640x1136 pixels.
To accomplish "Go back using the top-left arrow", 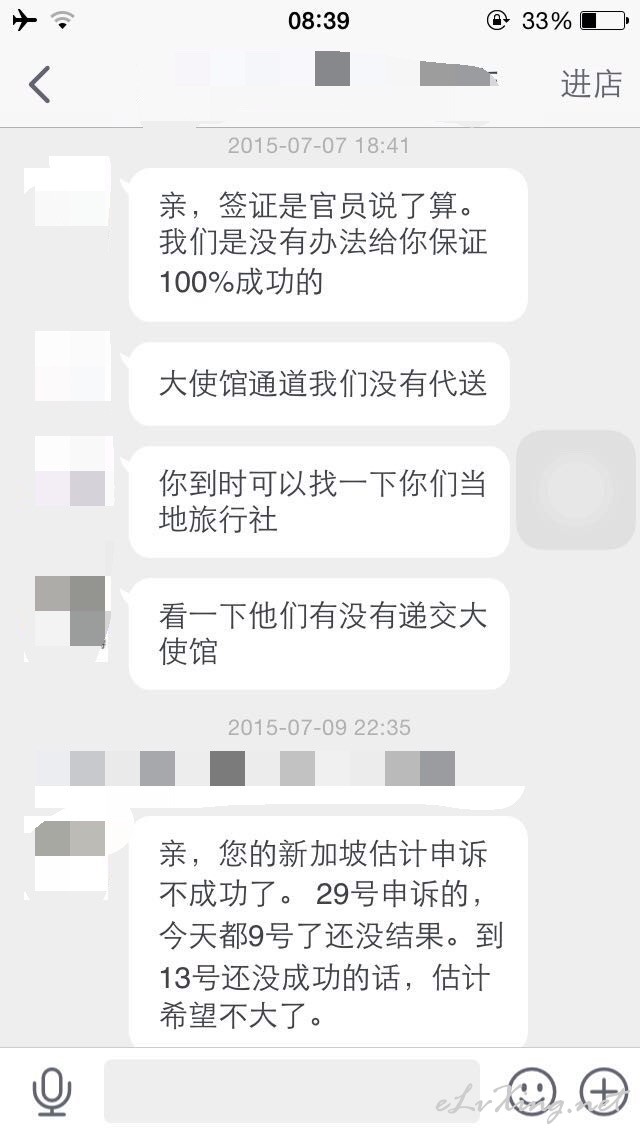I will [39, 84].
